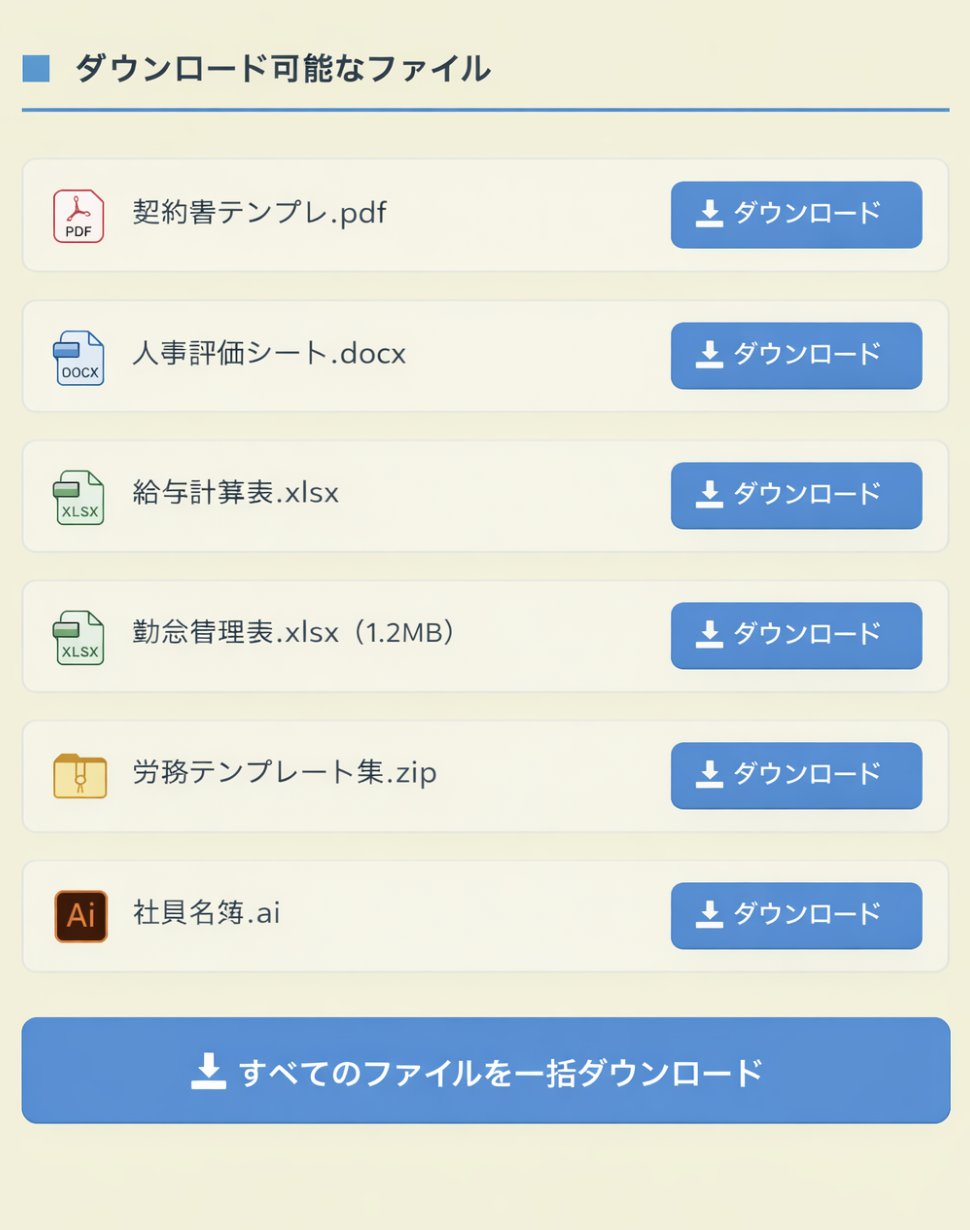
Task: Download the 労務テンプレート集.zip archive
Action: (x=795, y=775)
